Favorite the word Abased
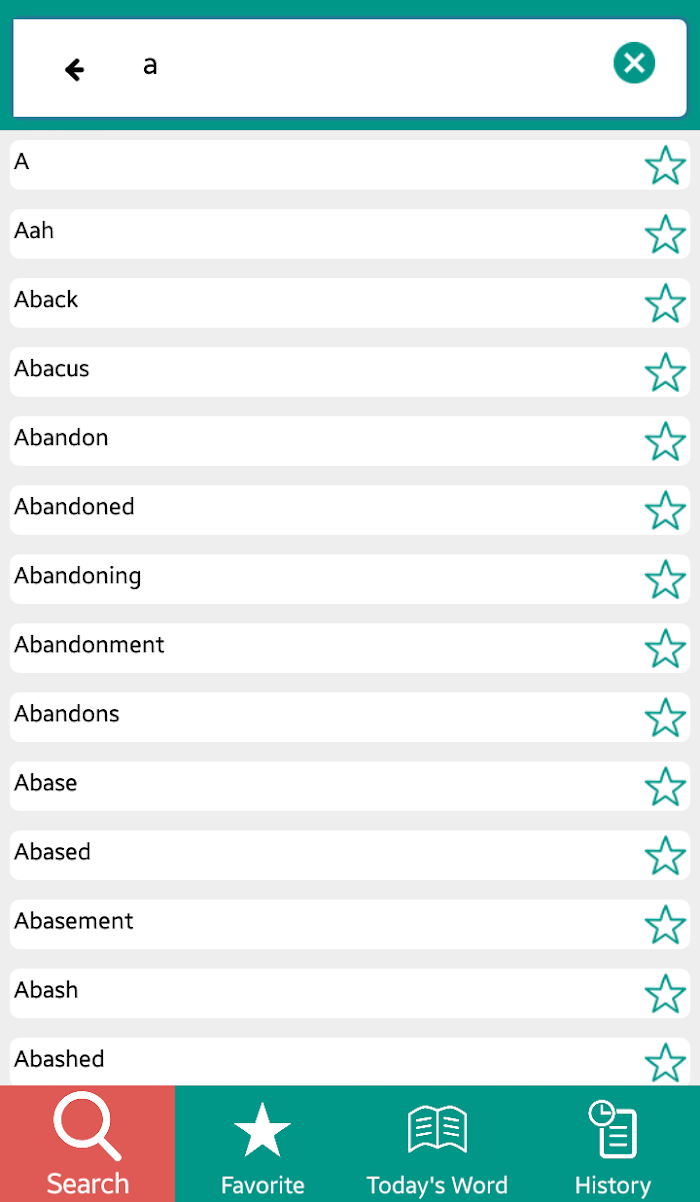The width and height of the screenshot is (700, 1202). point(665,855)
